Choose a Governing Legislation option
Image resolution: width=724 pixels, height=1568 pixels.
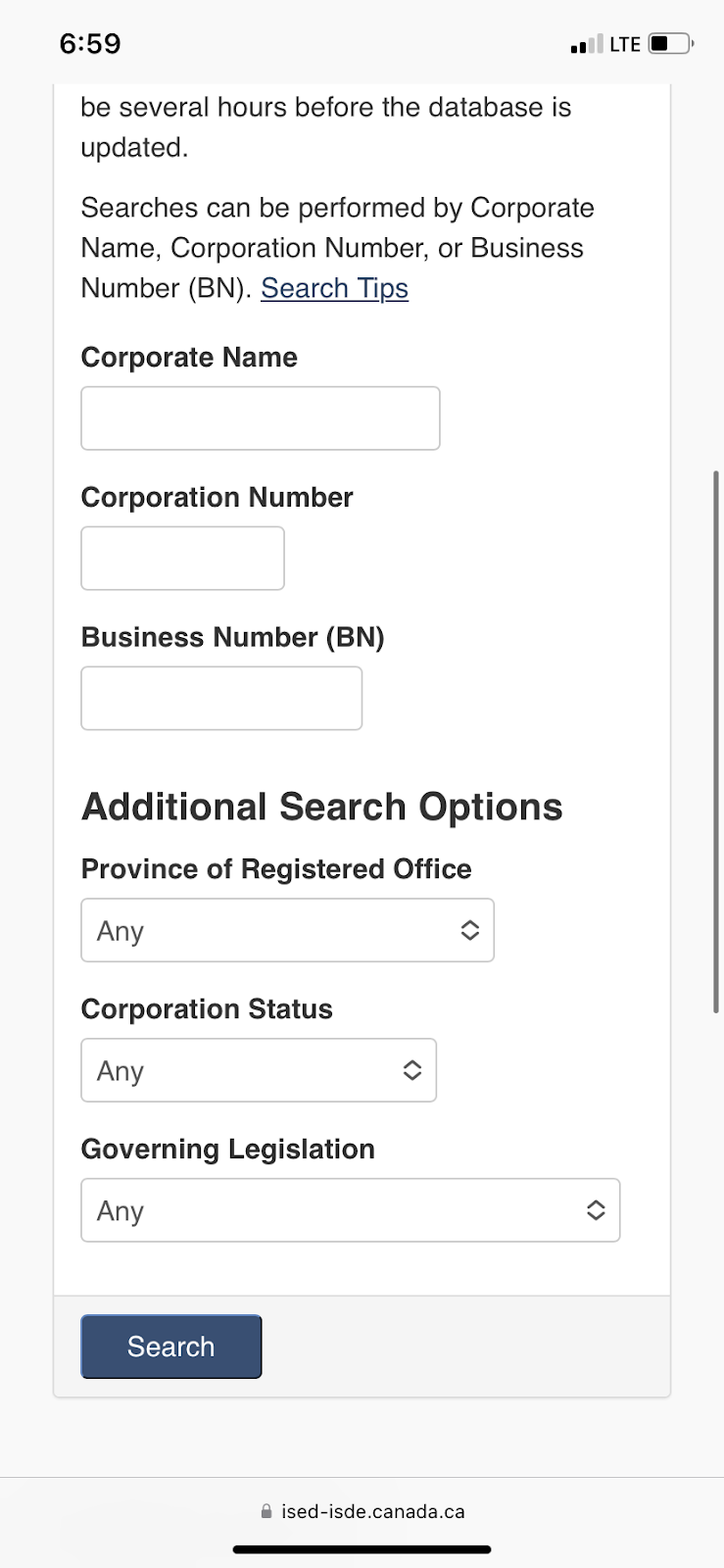point(351,1210)
